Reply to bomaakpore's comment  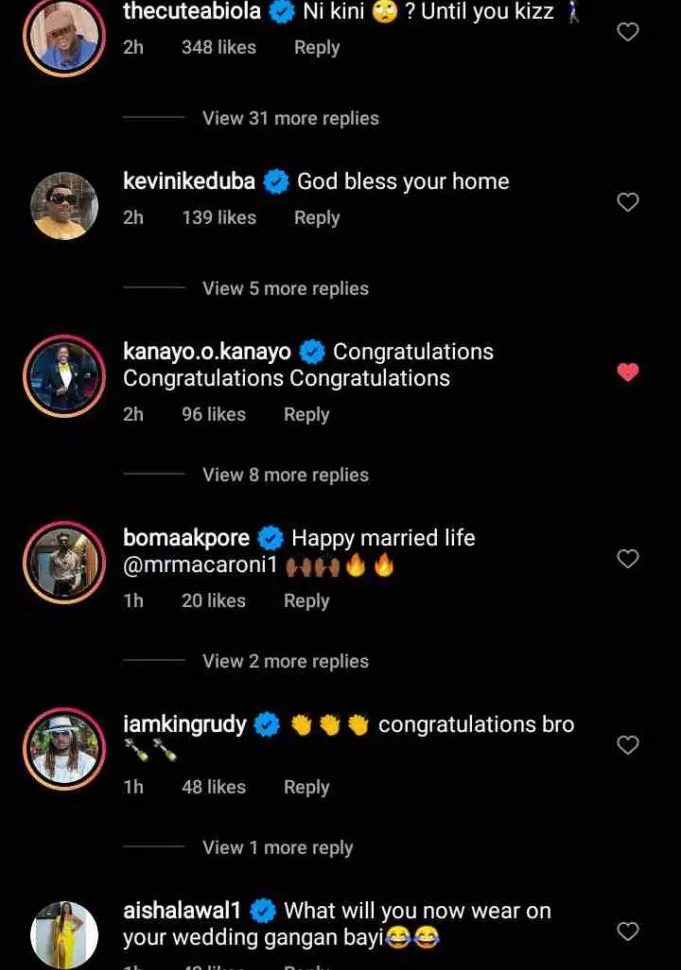(306, 600)
